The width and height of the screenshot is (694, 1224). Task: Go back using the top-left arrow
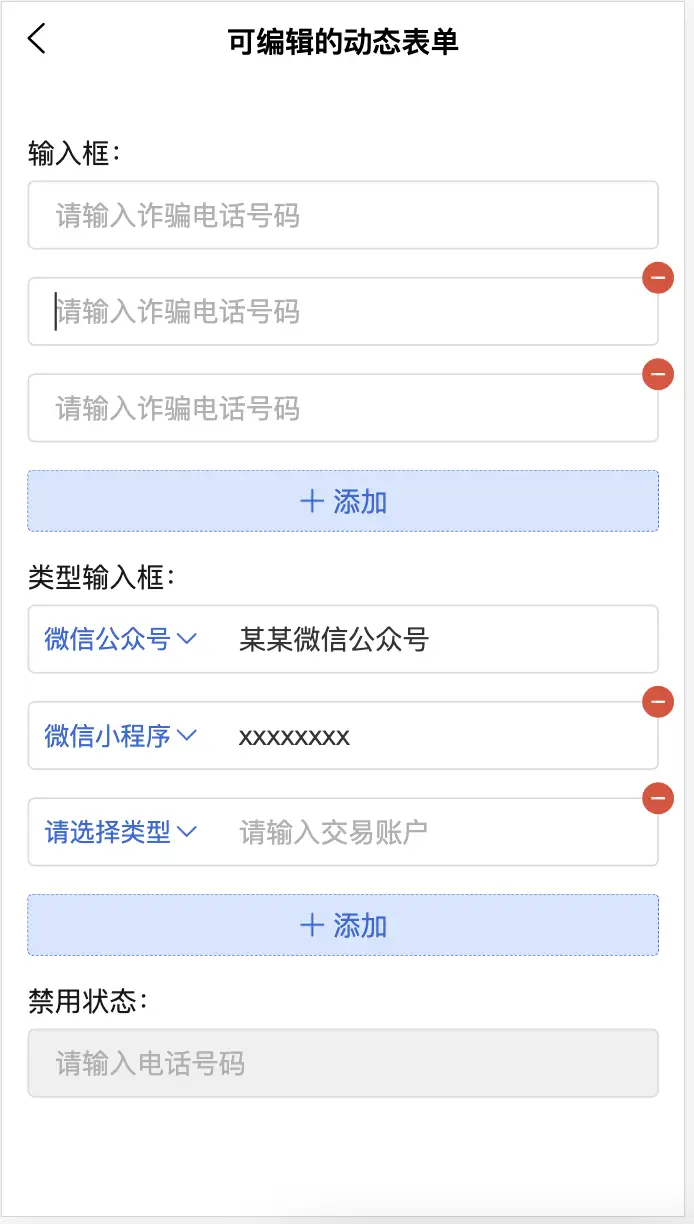point(37,40)
